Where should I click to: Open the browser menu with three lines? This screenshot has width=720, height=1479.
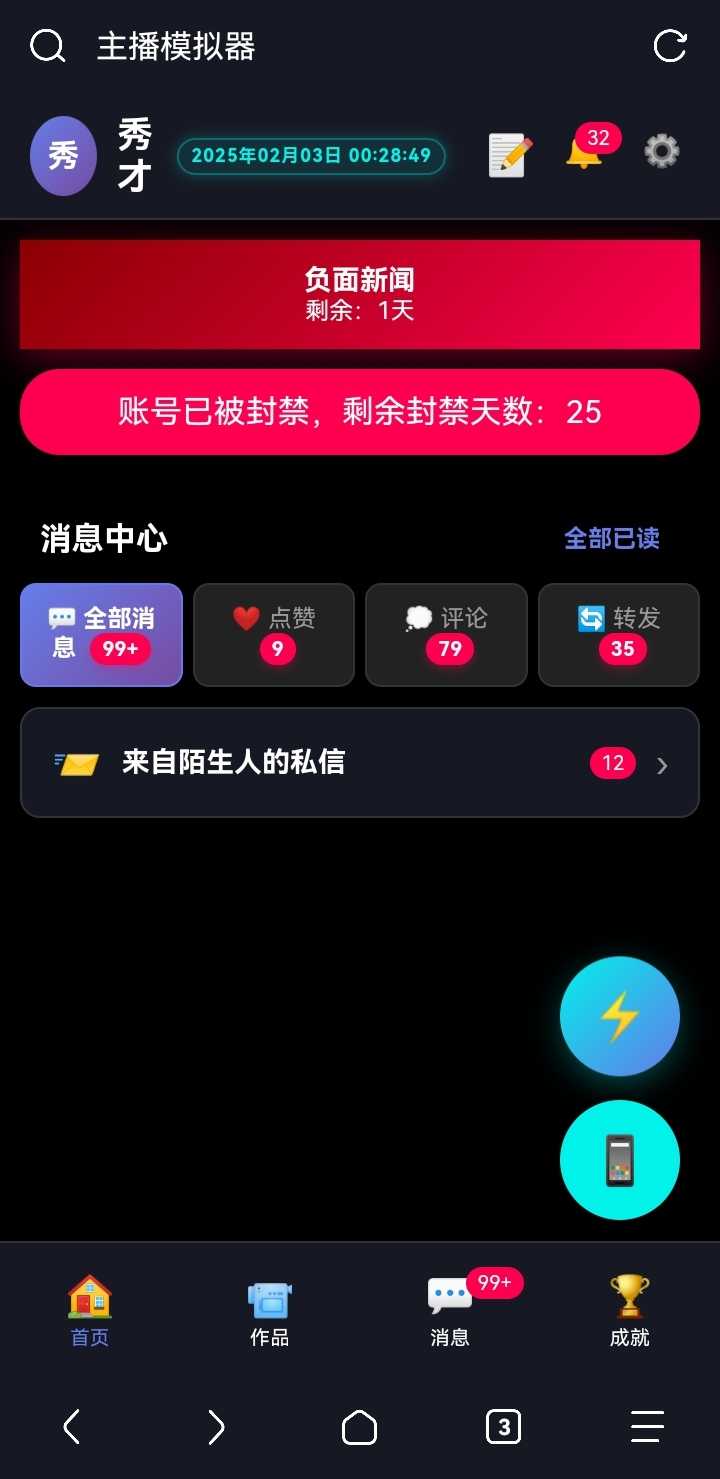[x=647, y=1427]
